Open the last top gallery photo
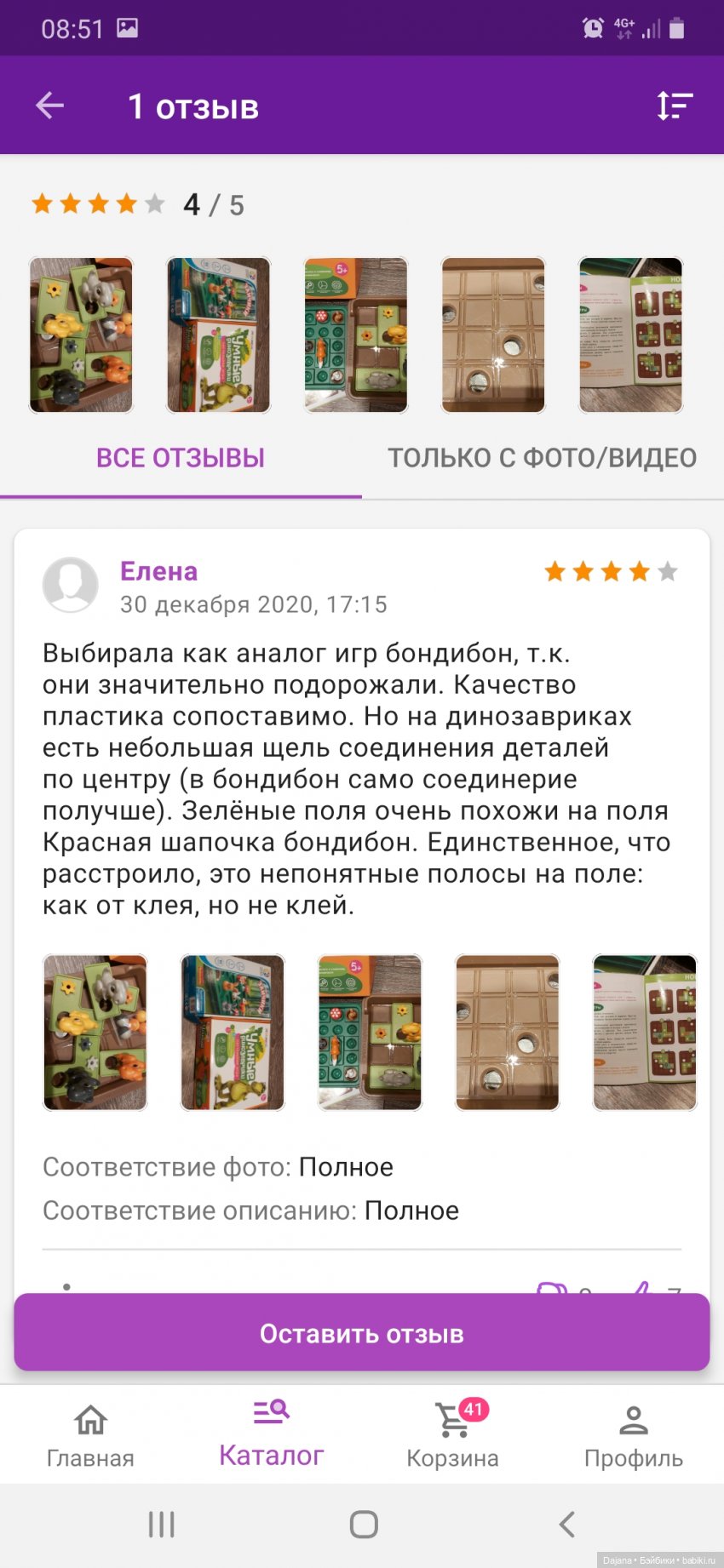The height and width of the screenshot is (1568, 724). tap(630, 335)
